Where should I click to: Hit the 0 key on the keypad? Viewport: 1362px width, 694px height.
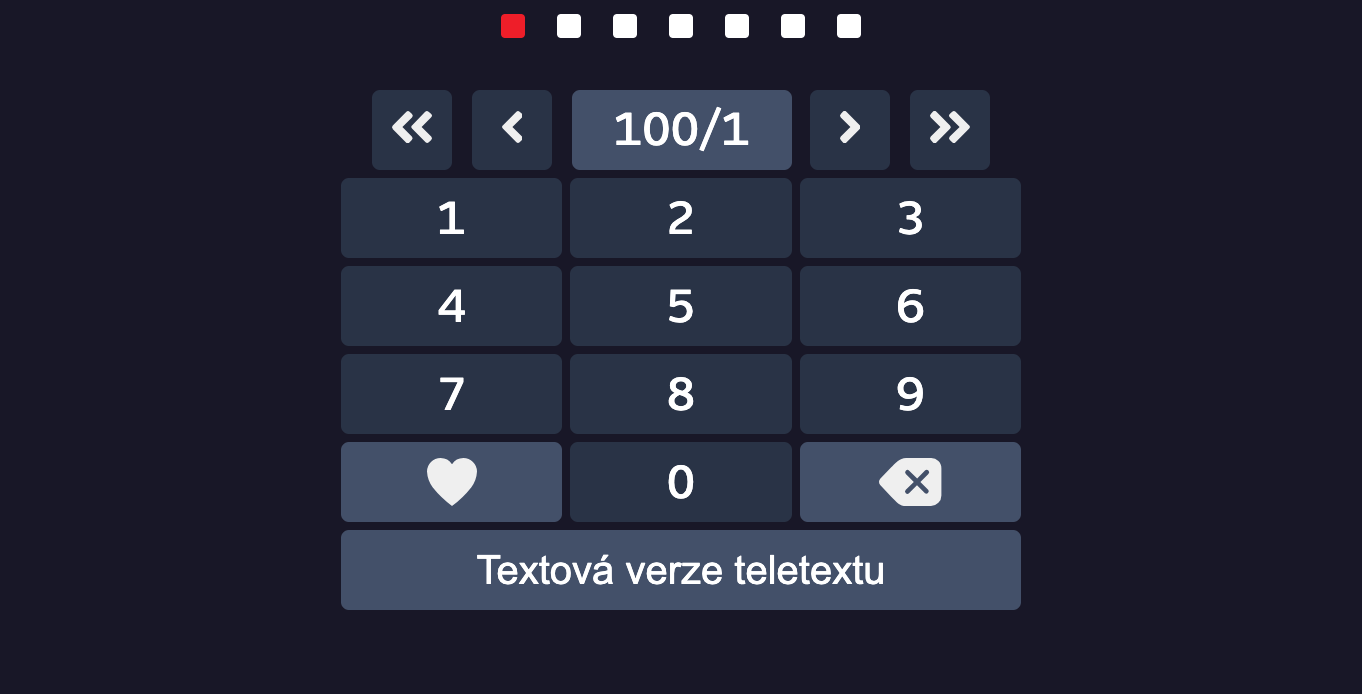[681, 482]
